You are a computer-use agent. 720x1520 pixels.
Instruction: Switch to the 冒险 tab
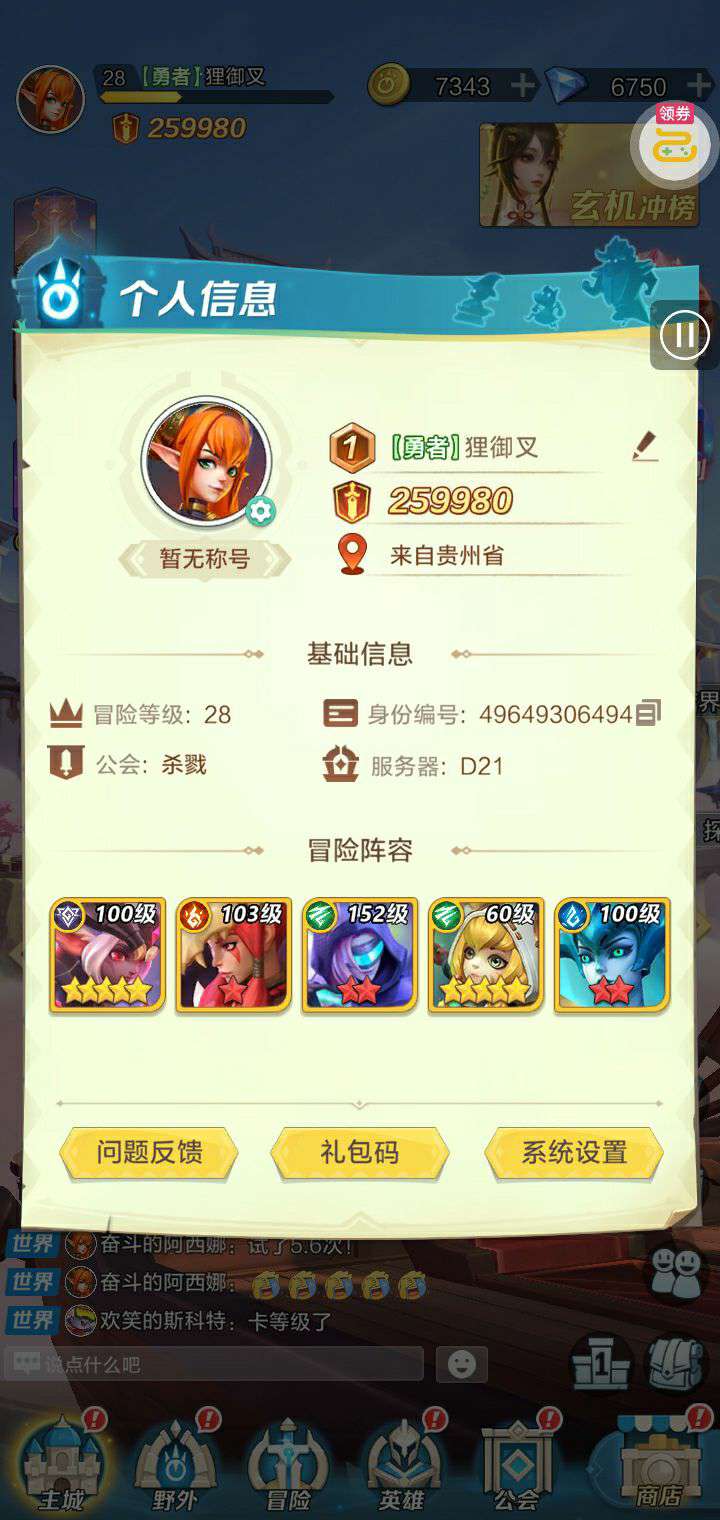click(288, 1465)
